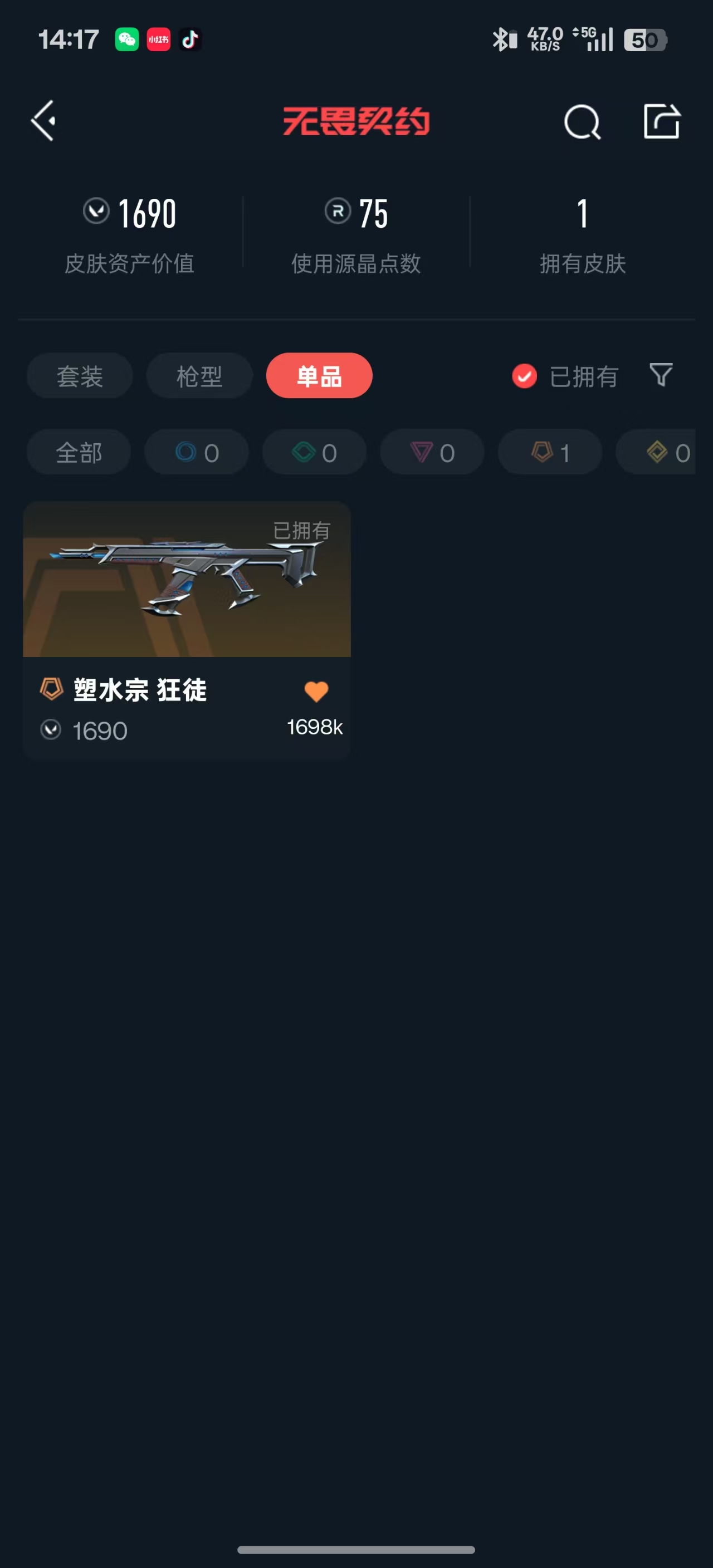Filter by the pink triangle rarity chip
Screen dimensions: 713x1568
(432, 452)
